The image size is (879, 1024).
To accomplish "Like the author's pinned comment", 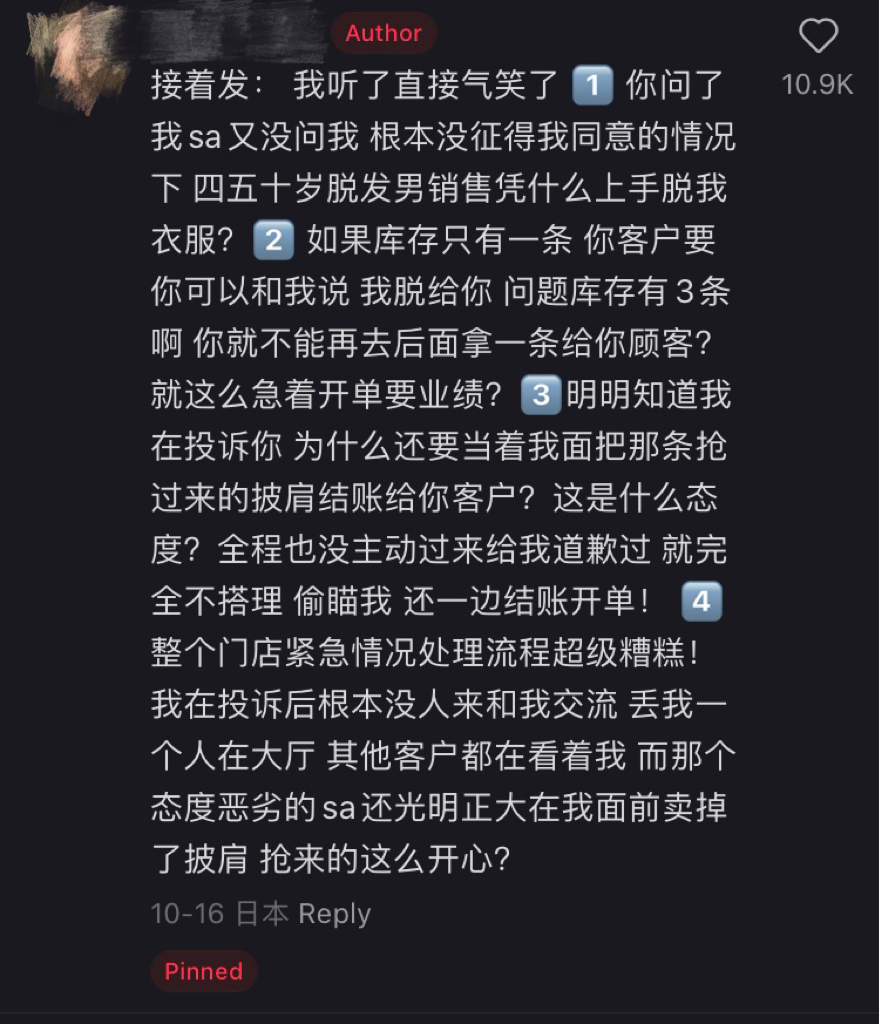I will click(x=818, y=38).
